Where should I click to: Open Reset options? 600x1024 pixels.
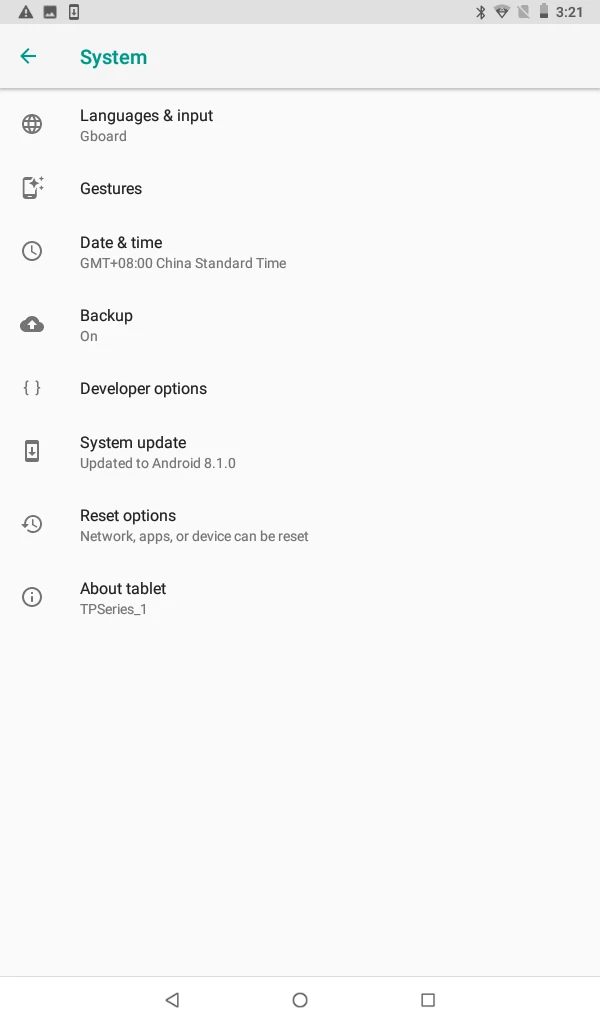pos(128,525)
